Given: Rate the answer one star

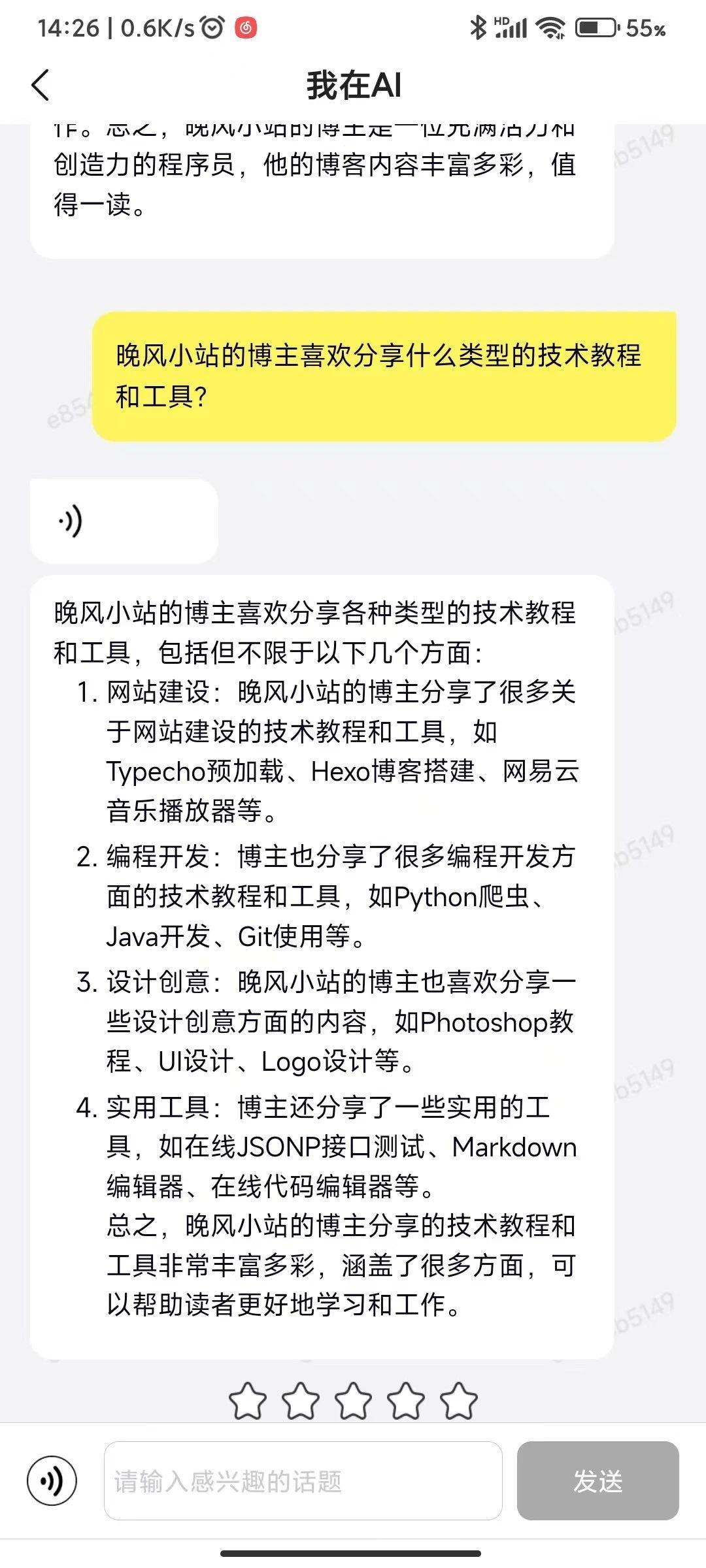Looking at the screenshot, I should click(x=248, y=1401).
